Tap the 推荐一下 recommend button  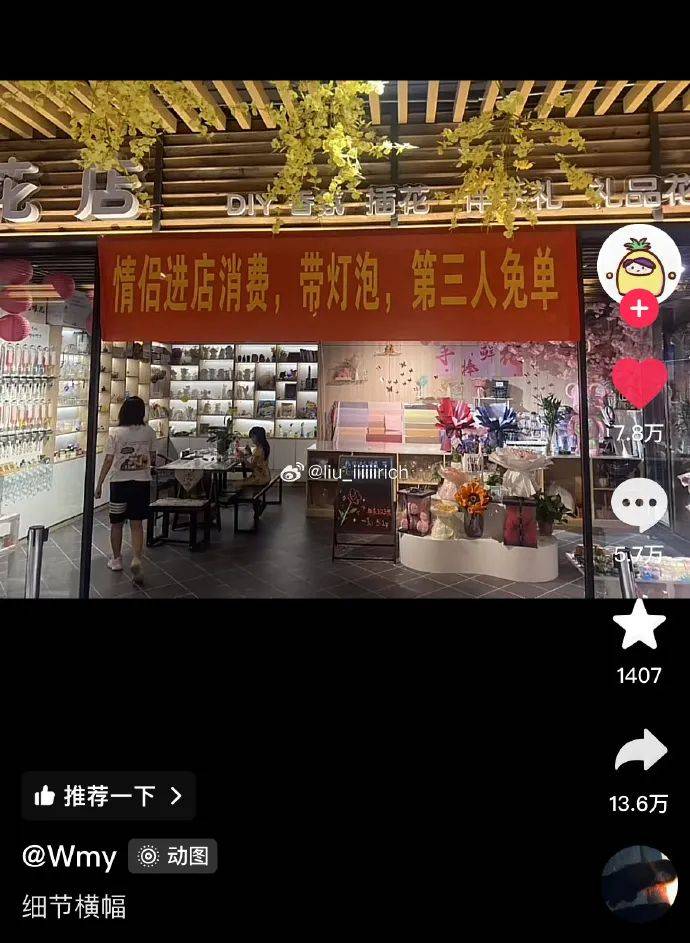108,796
